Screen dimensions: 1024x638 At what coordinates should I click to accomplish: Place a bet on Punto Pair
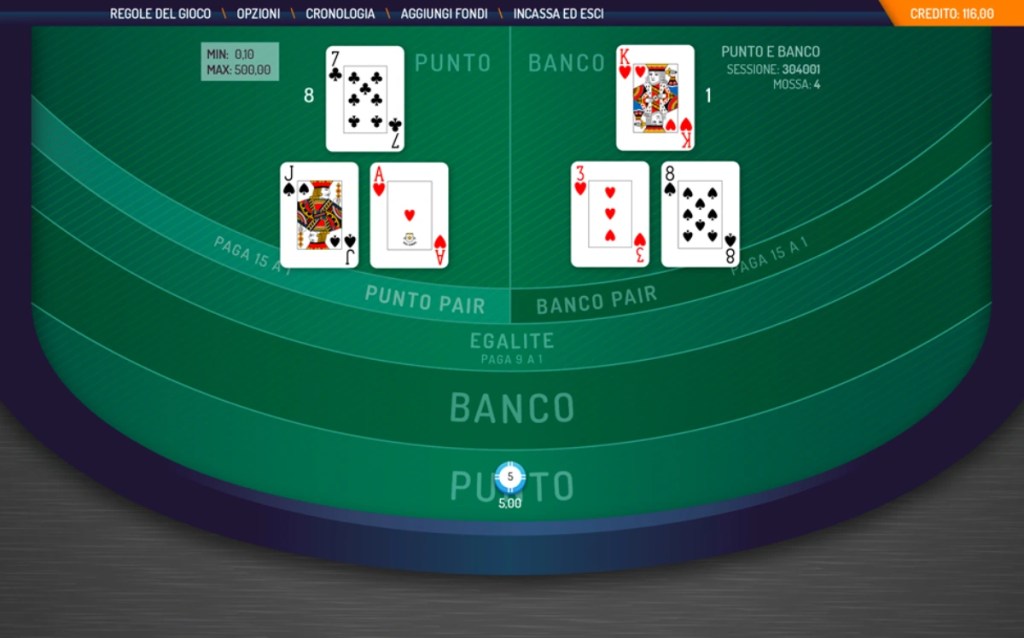click(424, 300)
